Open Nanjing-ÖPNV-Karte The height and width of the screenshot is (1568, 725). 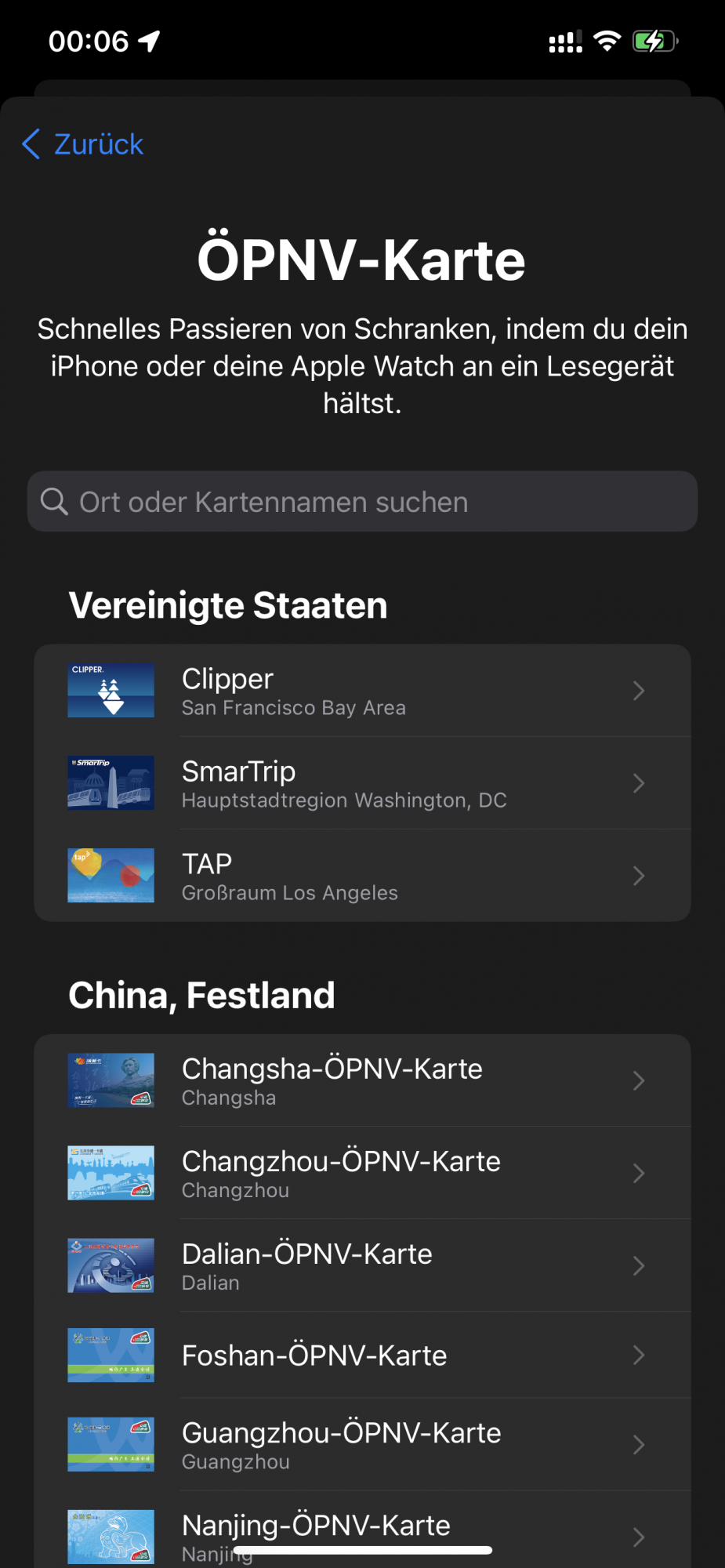click(x=362, y=1529)
